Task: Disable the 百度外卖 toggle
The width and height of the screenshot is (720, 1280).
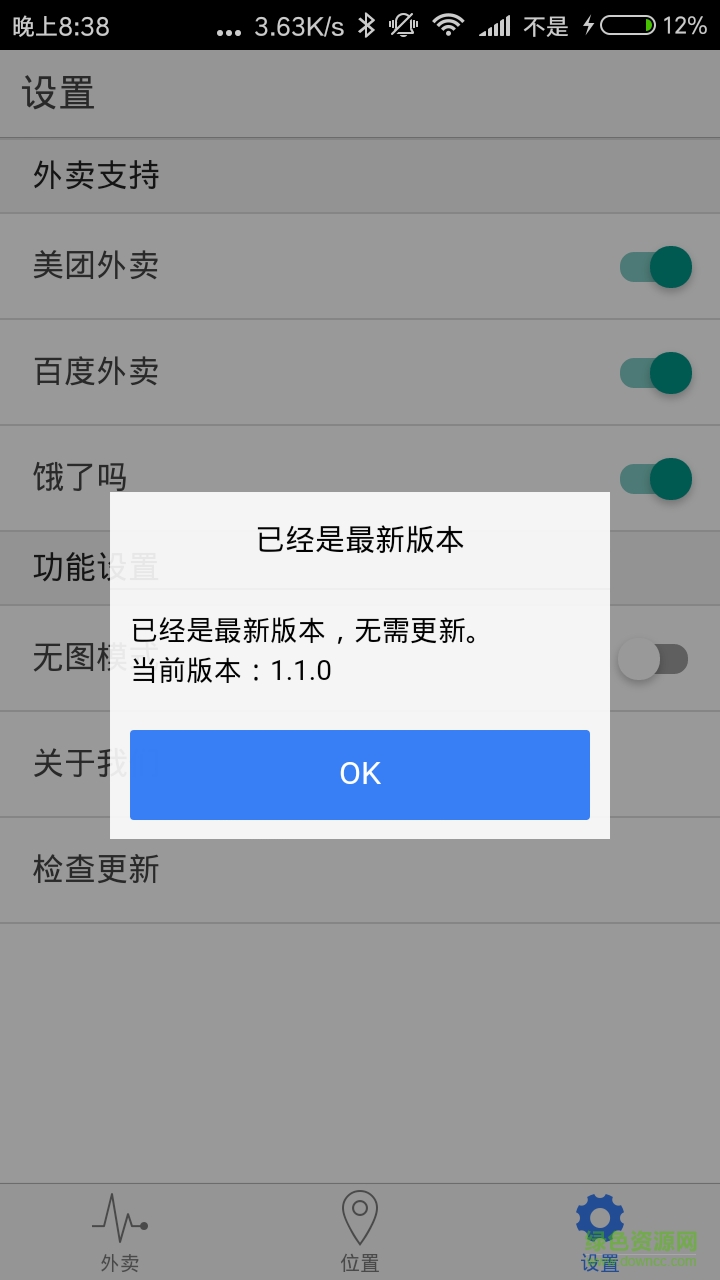Action: tap(655, 372)
